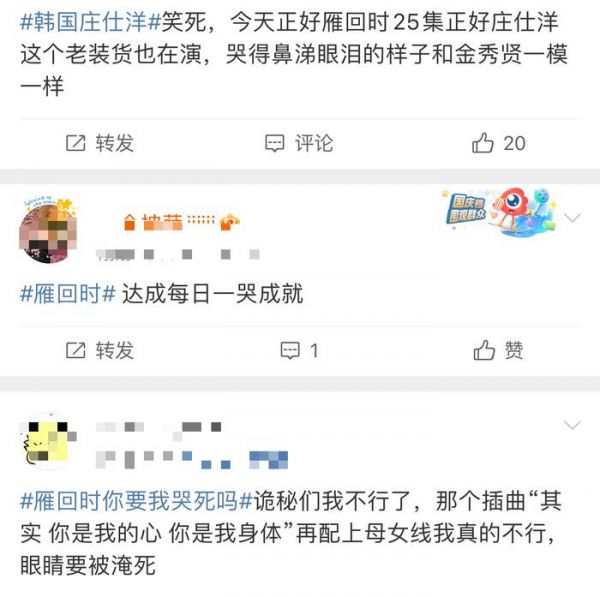The height and width of the screenshot is (597, 600).
Task: Like the post with 20 likes
Action: (x=499, y=143)
